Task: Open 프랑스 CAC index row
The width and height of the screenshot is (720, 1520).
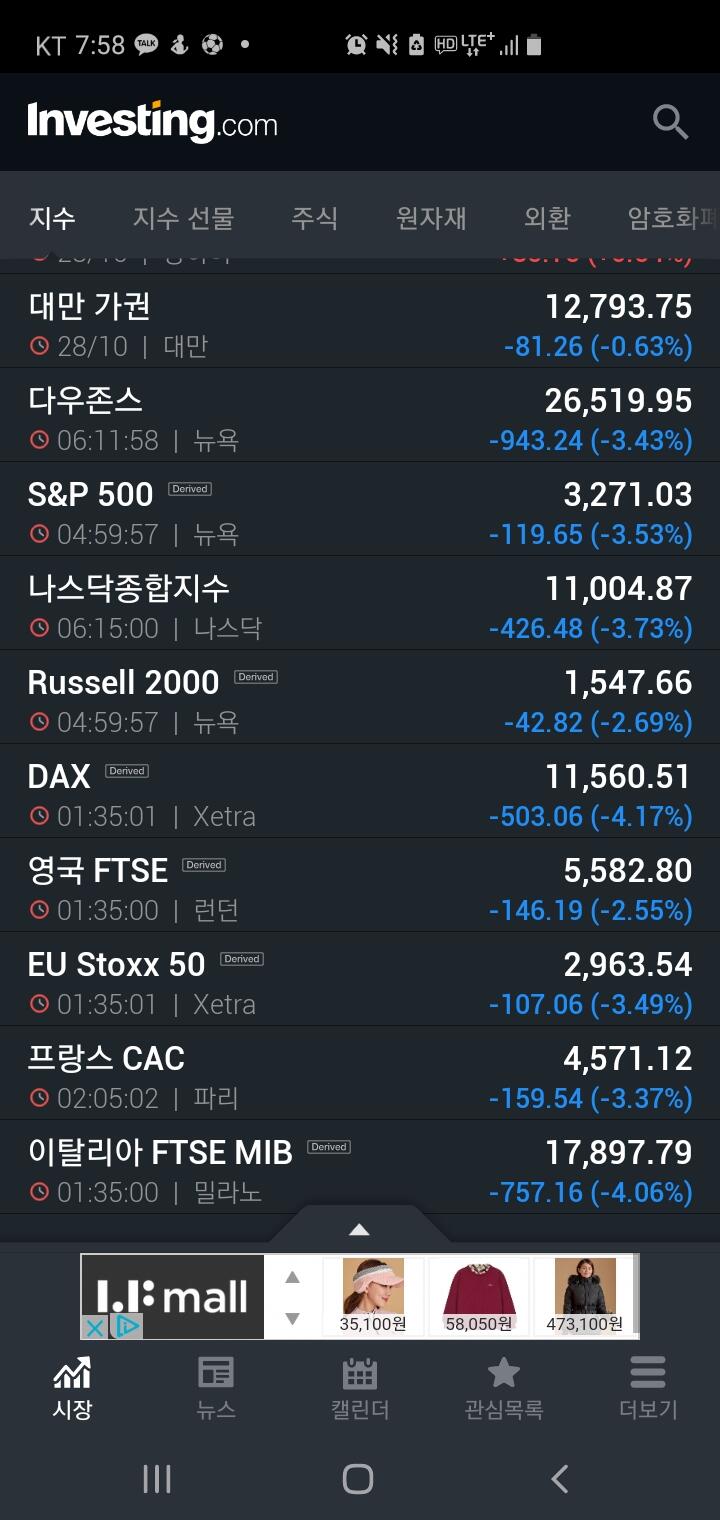Action: 360,1073
